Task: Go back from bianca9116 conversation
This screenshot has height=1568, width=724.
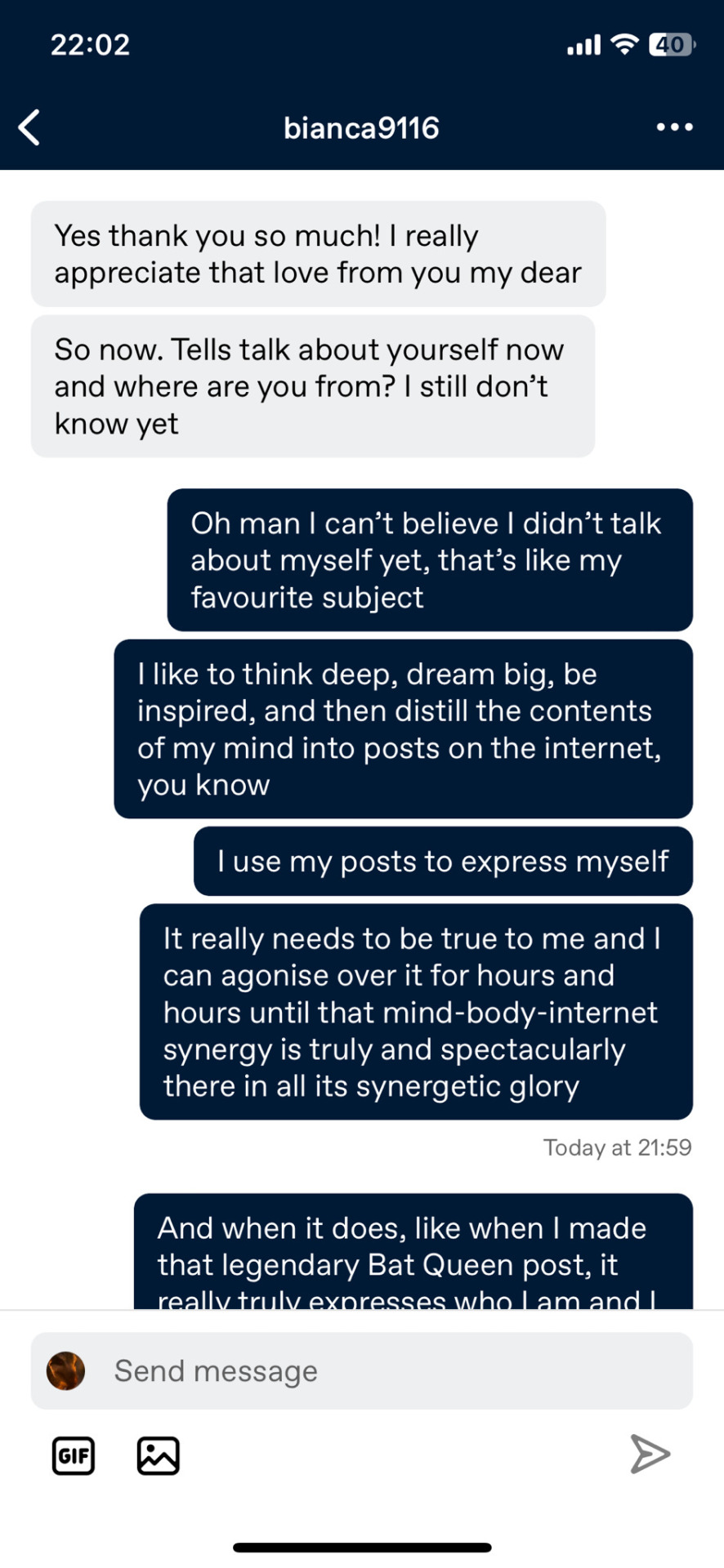Action: (x=29, y=128)
